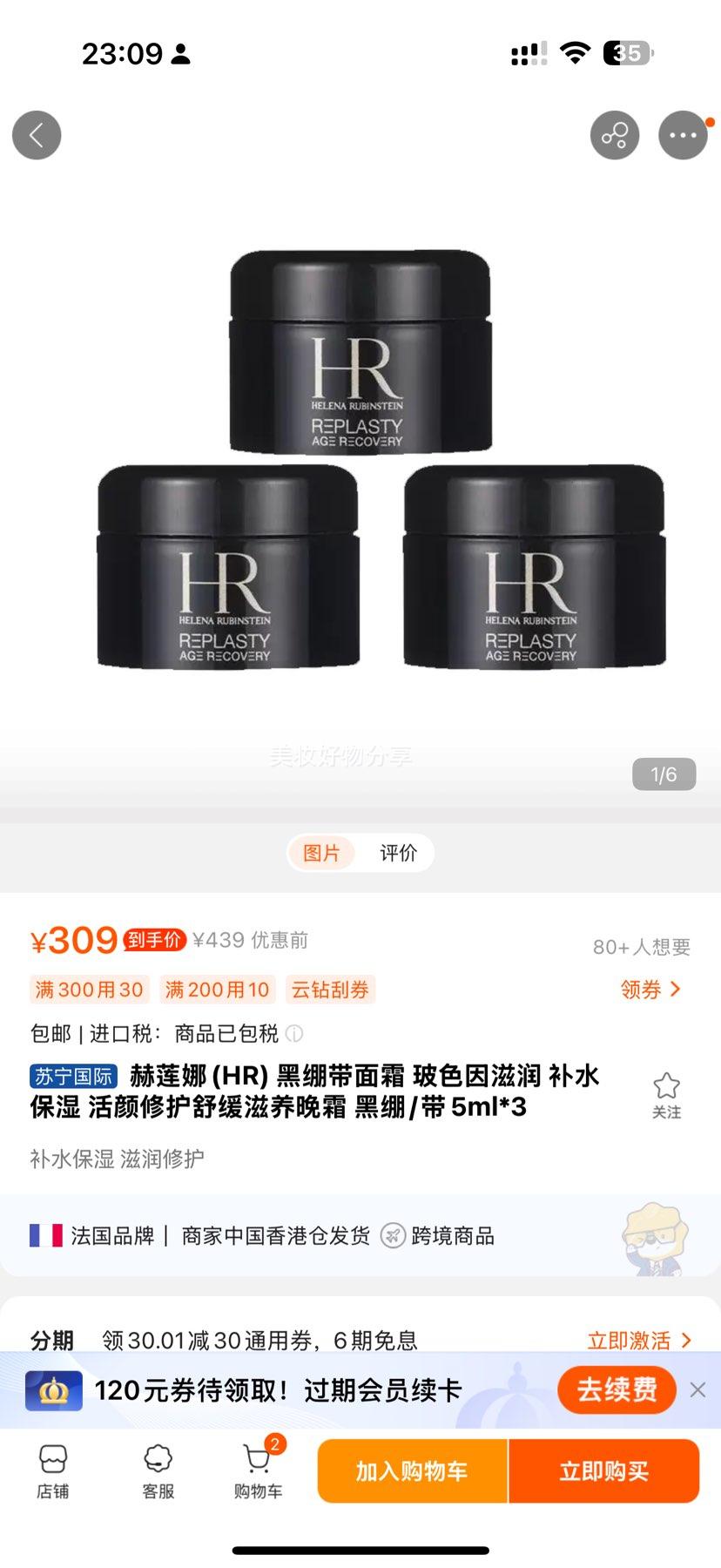Select the 云钻刮券 coupon

[x=331, y=990]
